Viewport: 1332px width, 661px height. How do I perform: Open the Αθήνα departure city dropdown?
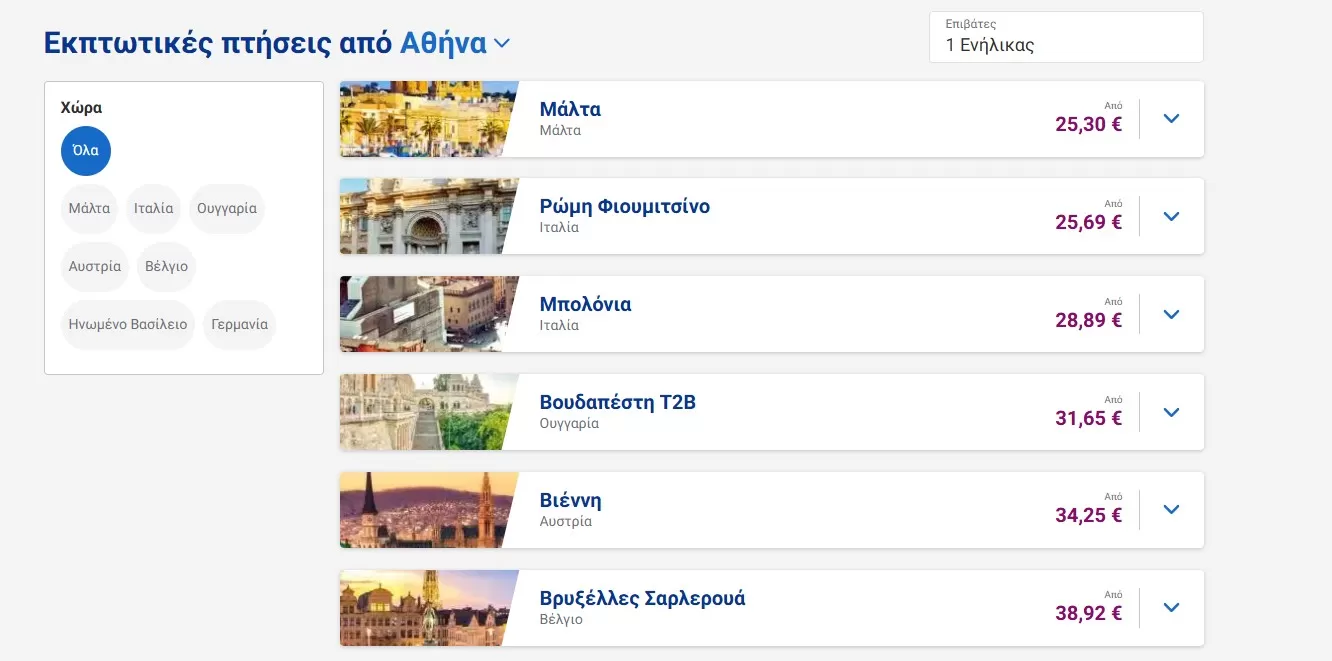tap(457, 43)
